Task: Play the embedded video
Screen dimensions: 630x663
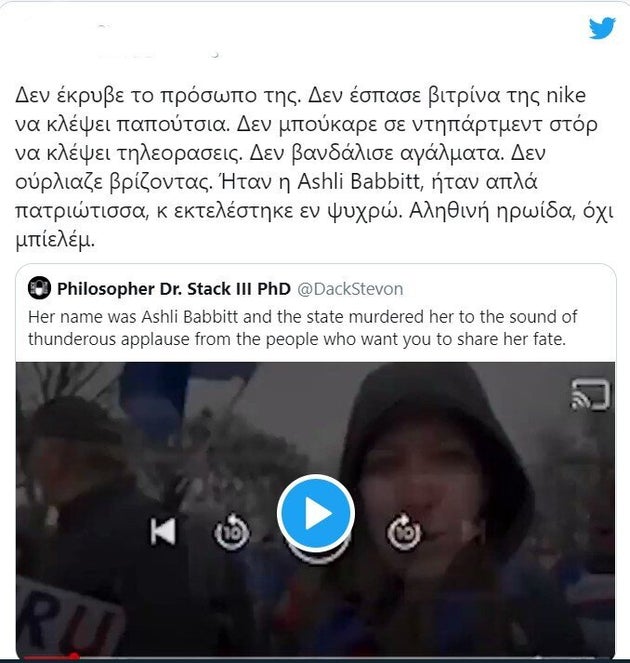Action: tap(316, 514)
